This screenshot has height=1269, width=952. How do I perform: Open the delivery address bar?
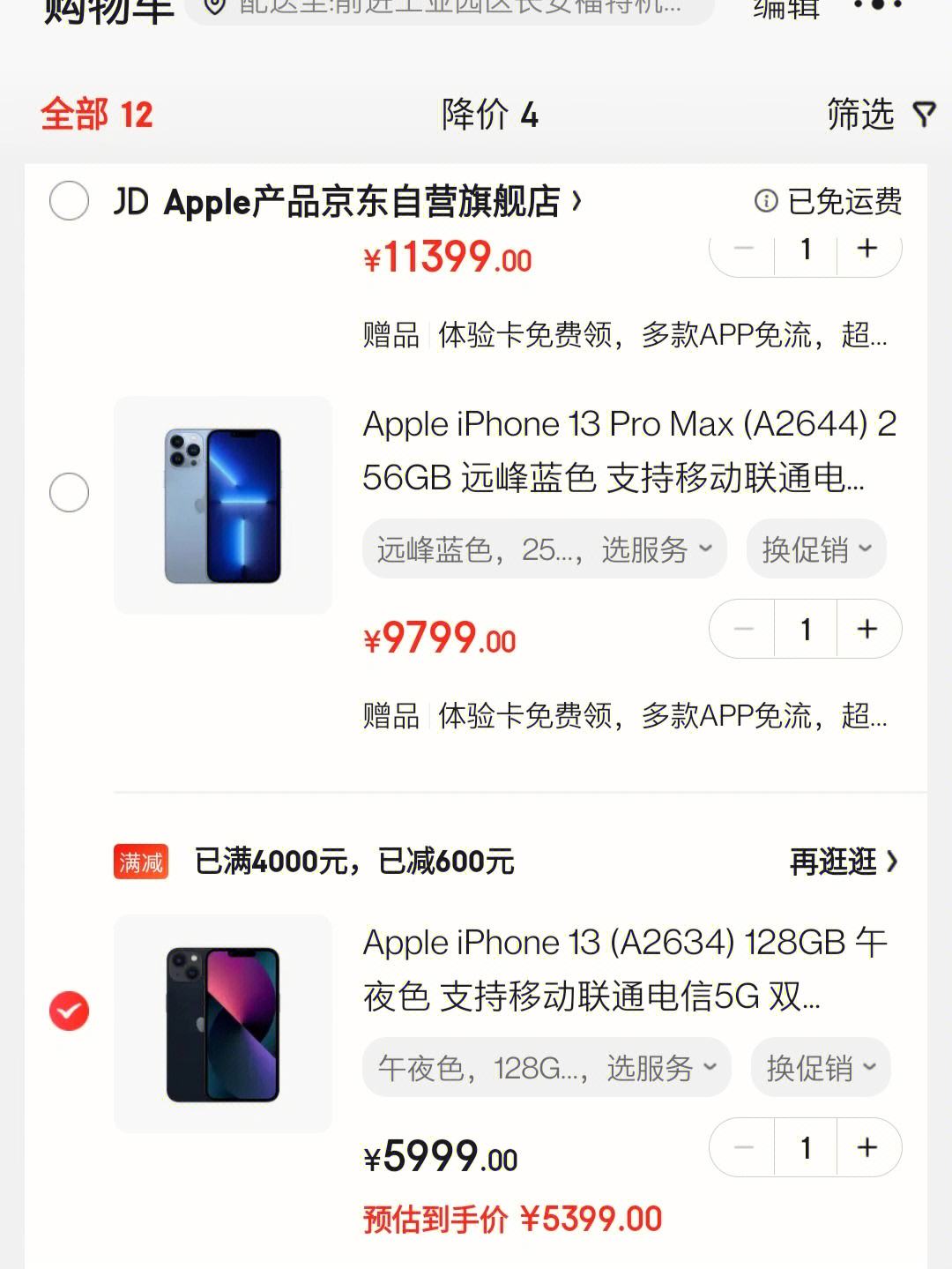tap(450, 9)
